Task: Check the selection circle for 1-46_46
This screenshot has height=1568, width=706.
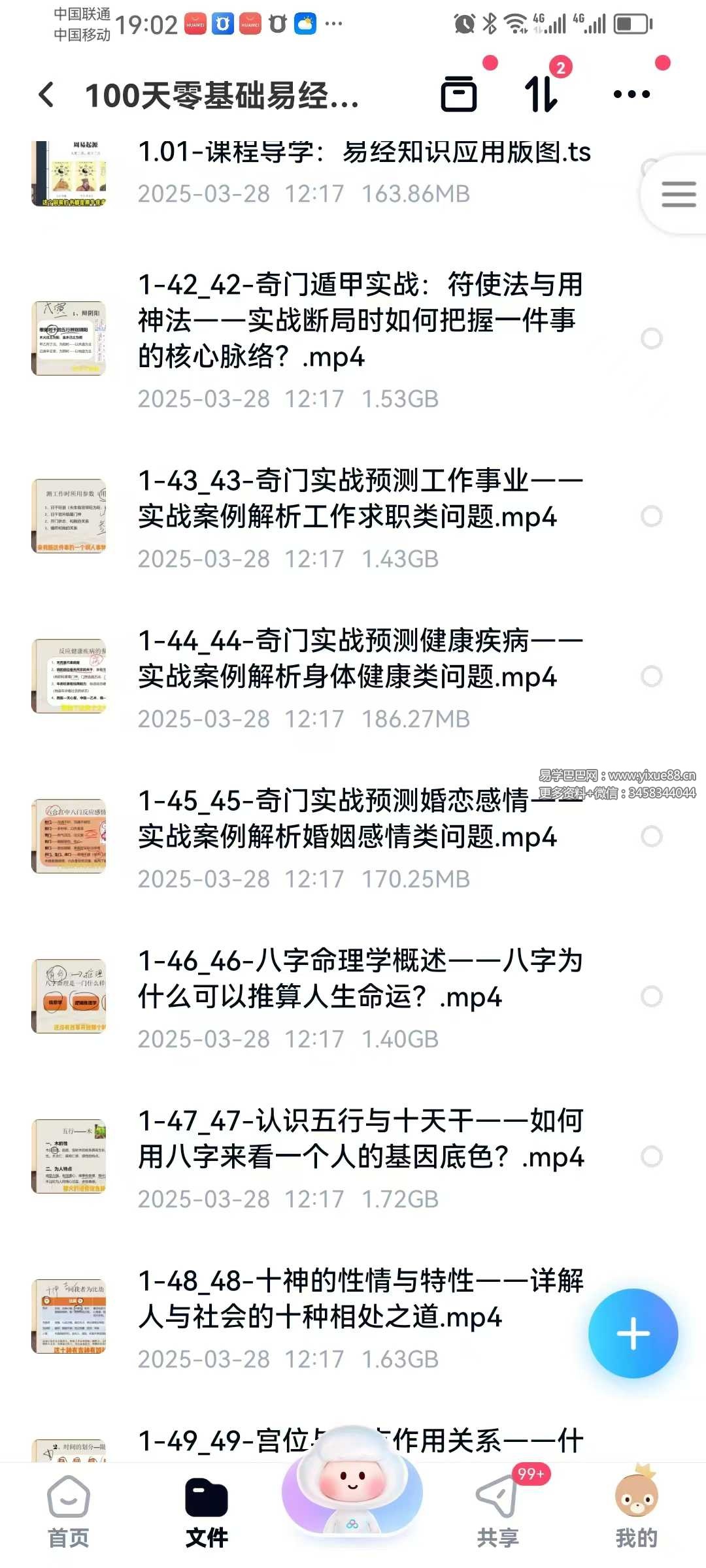Action: tap(651, 996)
